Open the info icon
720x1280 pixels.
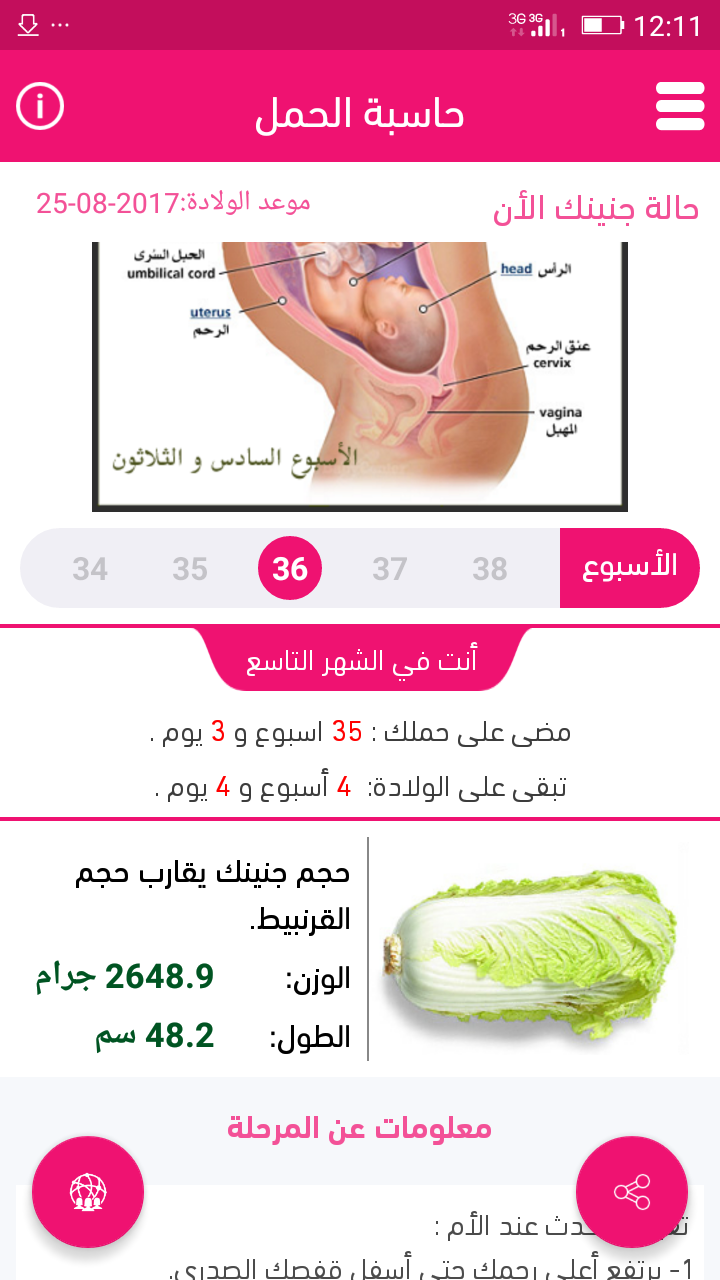pos(40,106)
